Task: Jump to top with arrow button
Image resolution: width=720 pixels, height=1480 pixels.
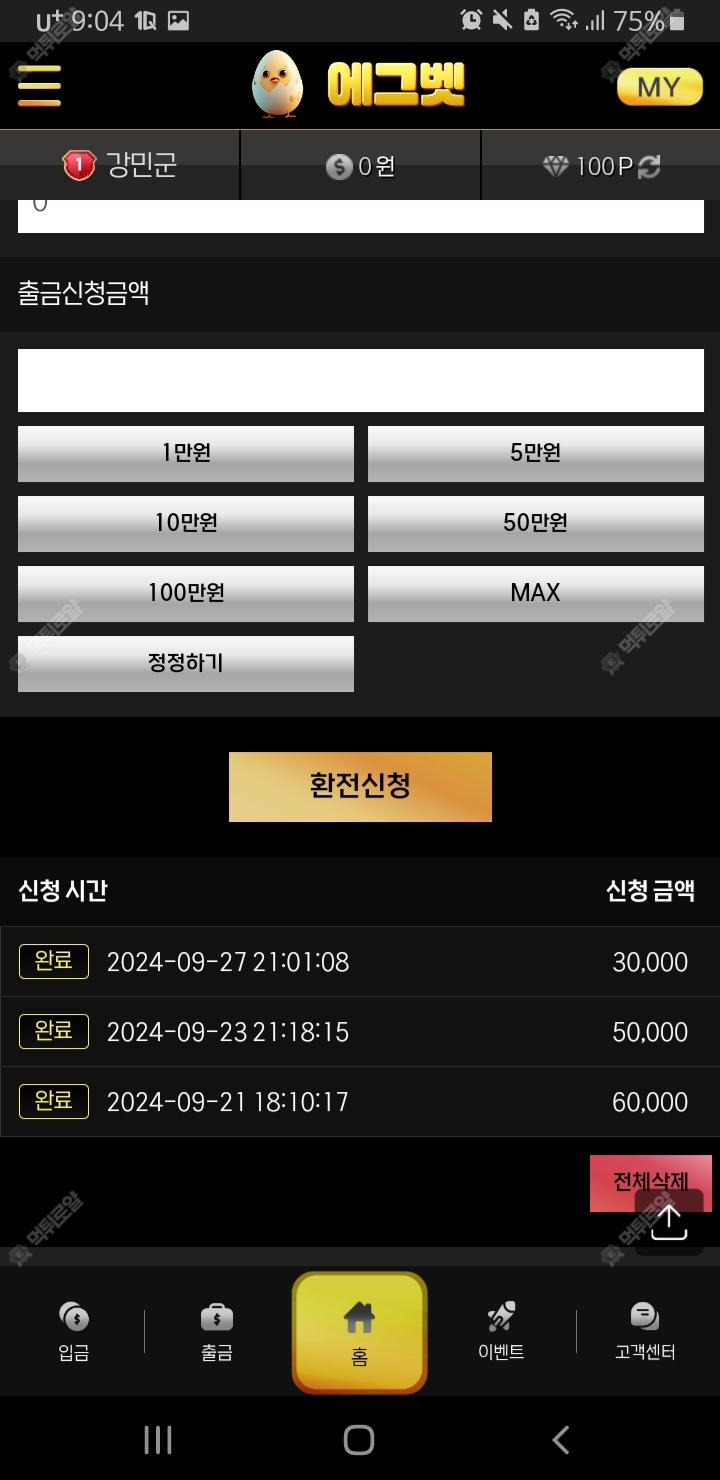Action: click(669, 1222)
